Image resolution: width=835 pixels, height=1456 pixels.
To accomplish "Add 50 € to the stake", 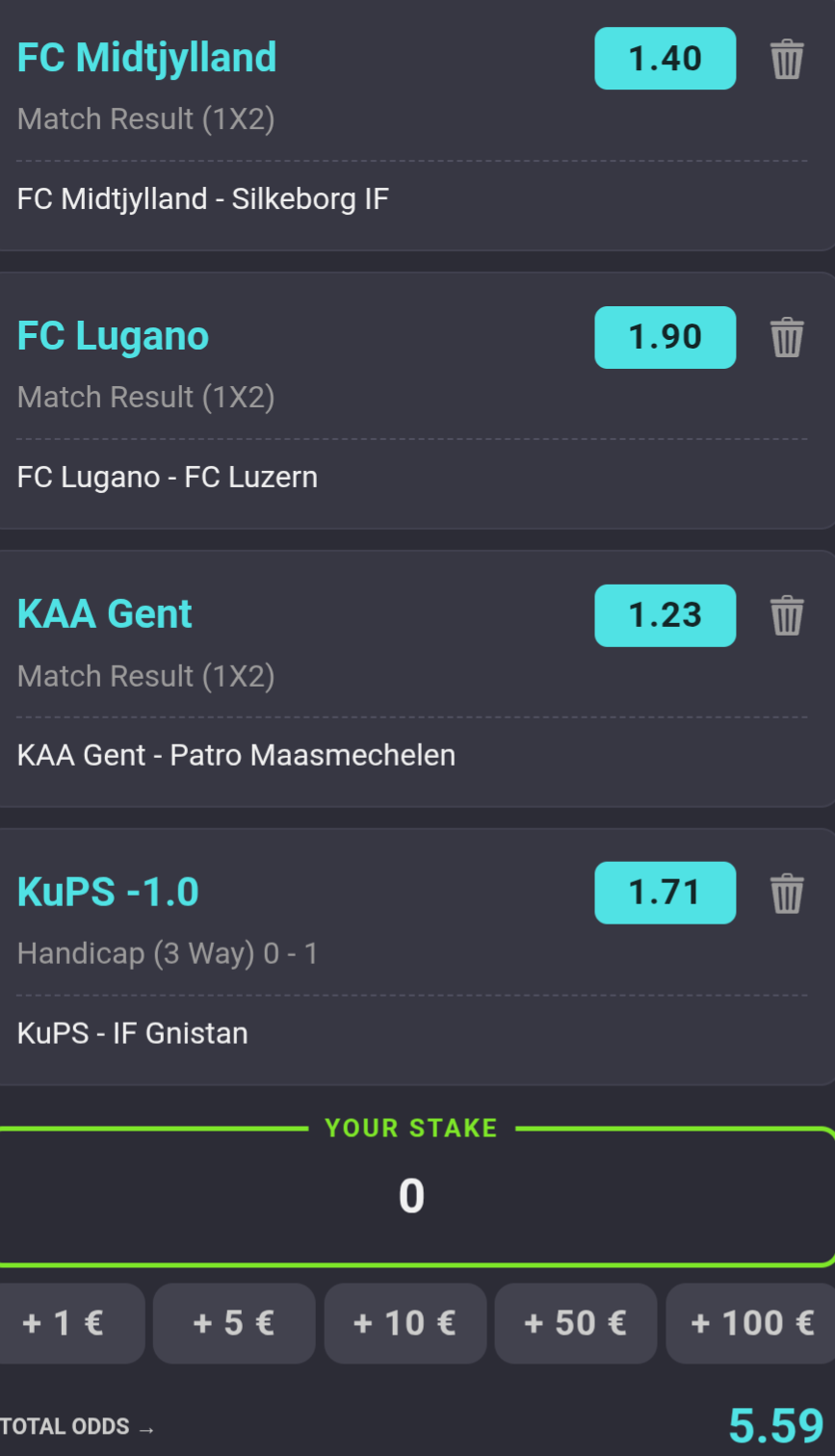I will (575, 1323).
